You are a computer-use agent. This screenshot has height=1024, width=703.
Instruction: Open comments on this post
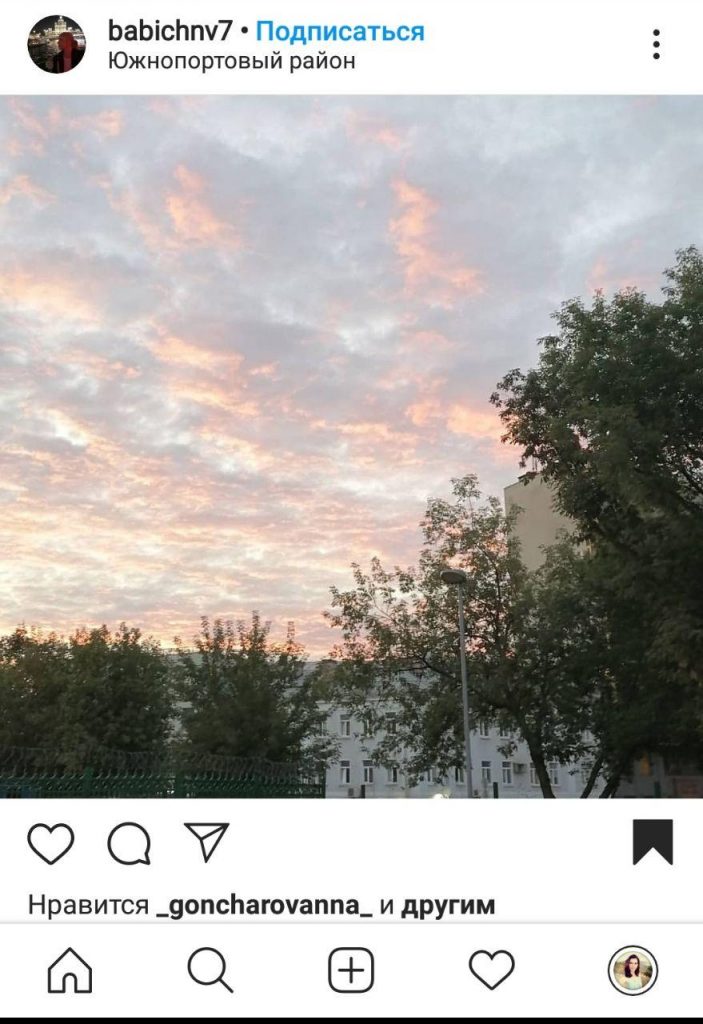(129, 843)
